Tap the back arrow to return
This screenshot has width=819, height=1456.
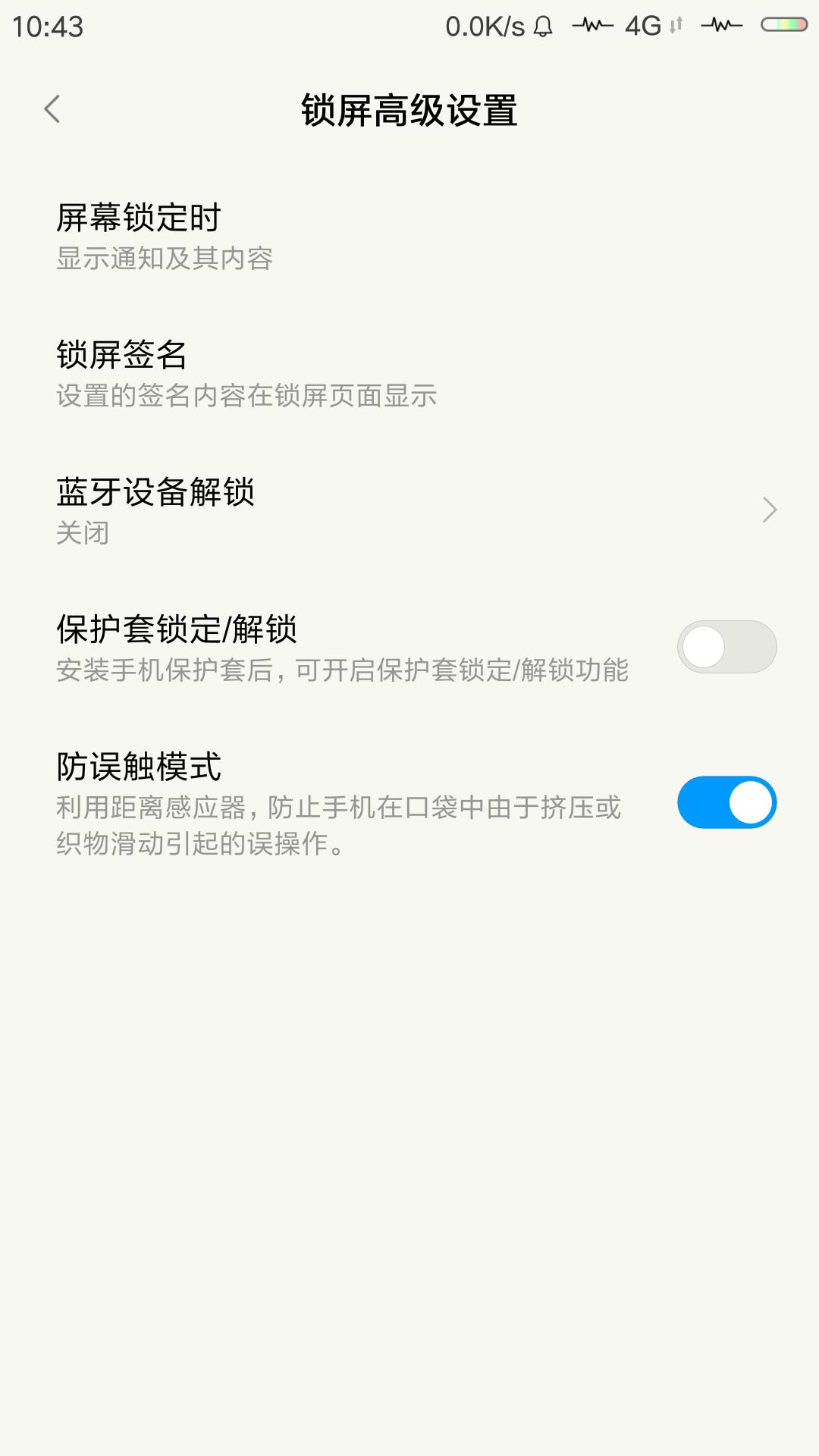(52, 110)
